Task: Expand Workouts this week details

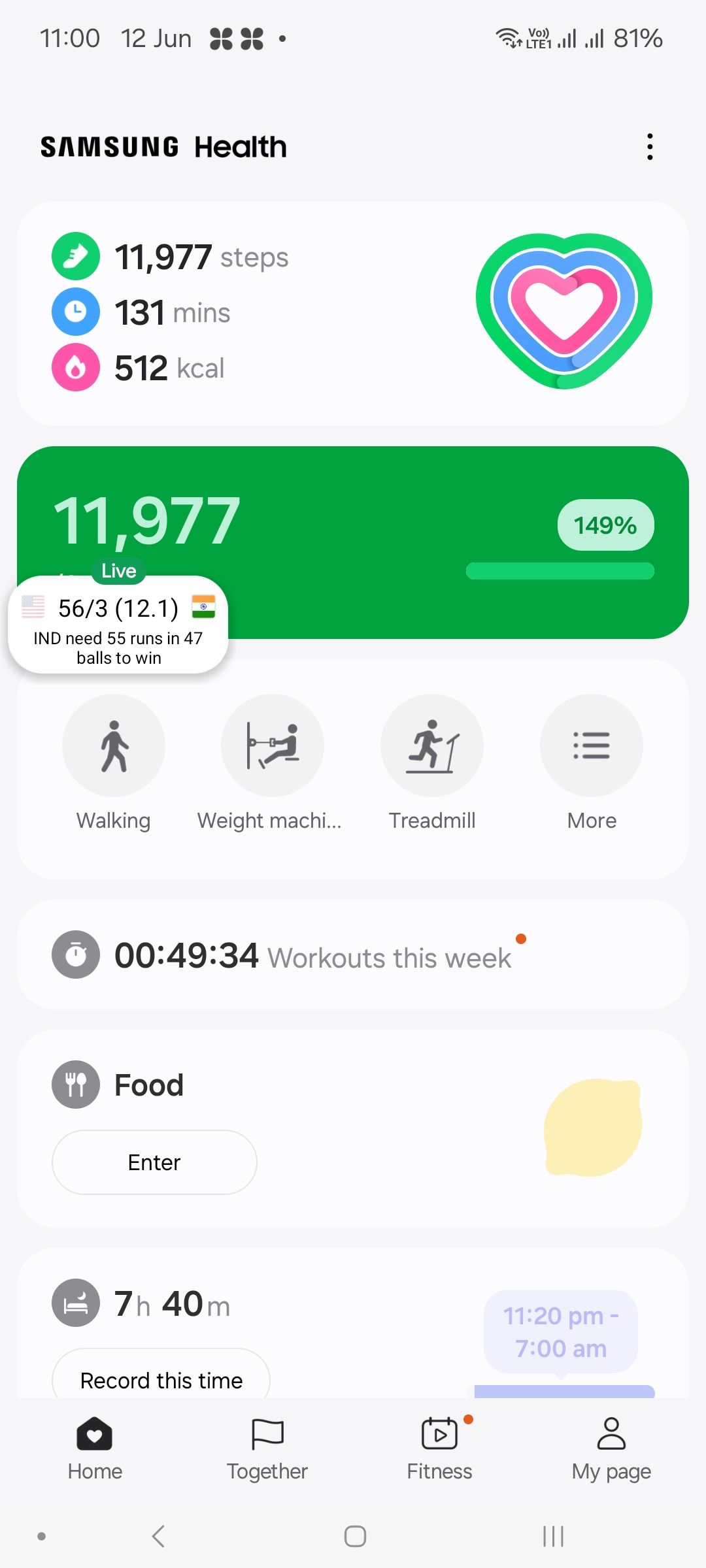Action: pos(353,955)
